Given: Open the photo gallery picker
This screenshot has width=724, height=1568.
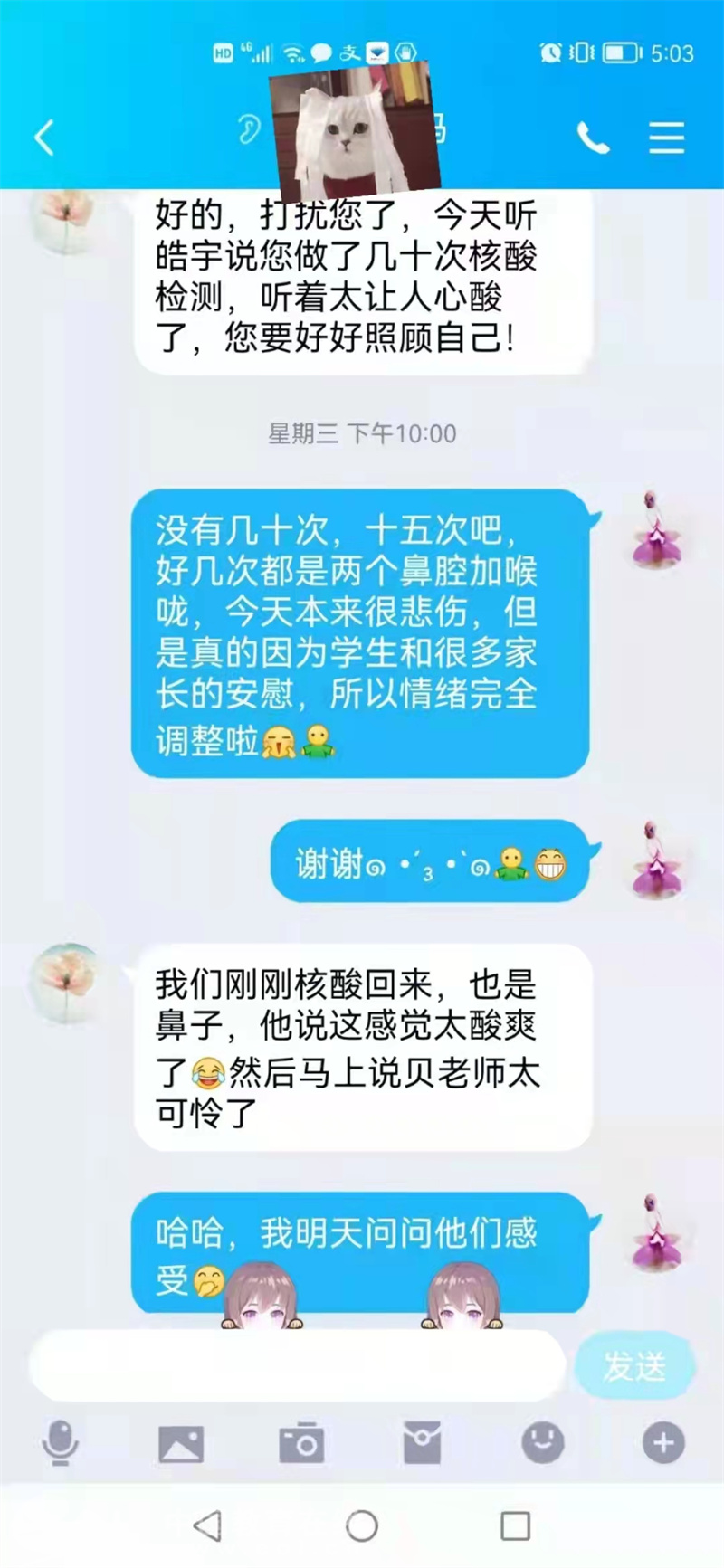Looking at the screenshot, I should coord(181,1443).
